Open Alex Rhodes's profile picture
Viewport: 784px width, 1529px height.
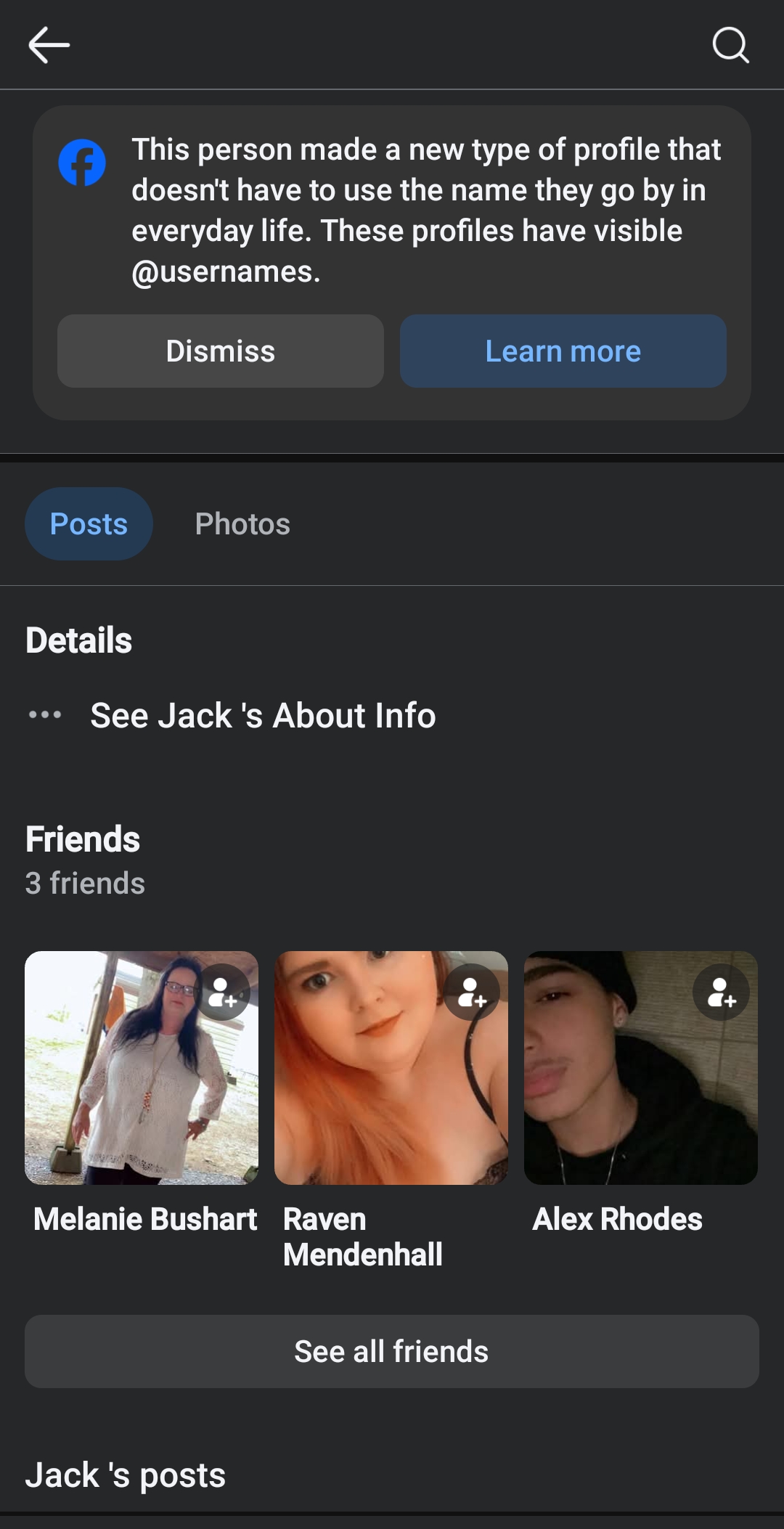click(x=641, y=1068)
